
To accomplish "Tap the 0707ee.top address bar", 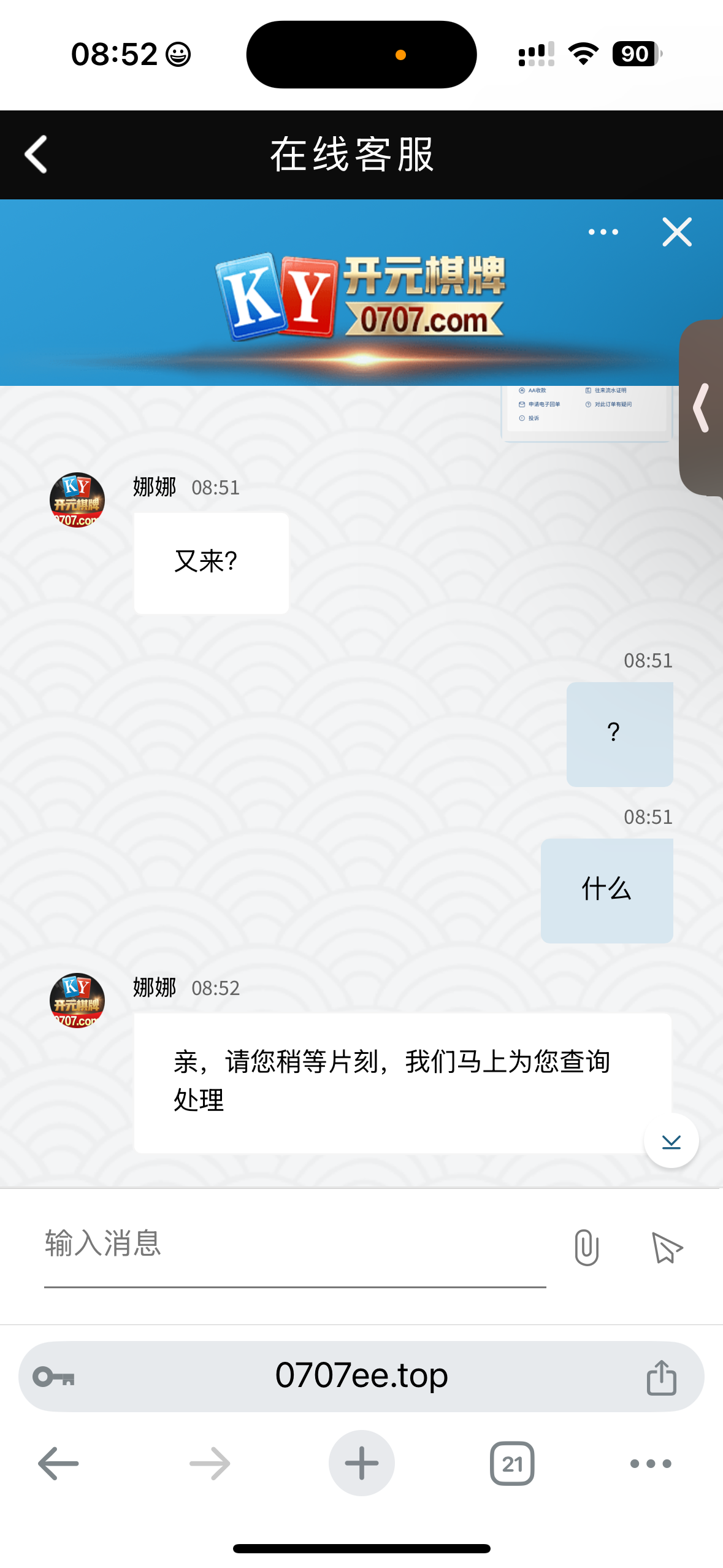I will (361, 1376).
